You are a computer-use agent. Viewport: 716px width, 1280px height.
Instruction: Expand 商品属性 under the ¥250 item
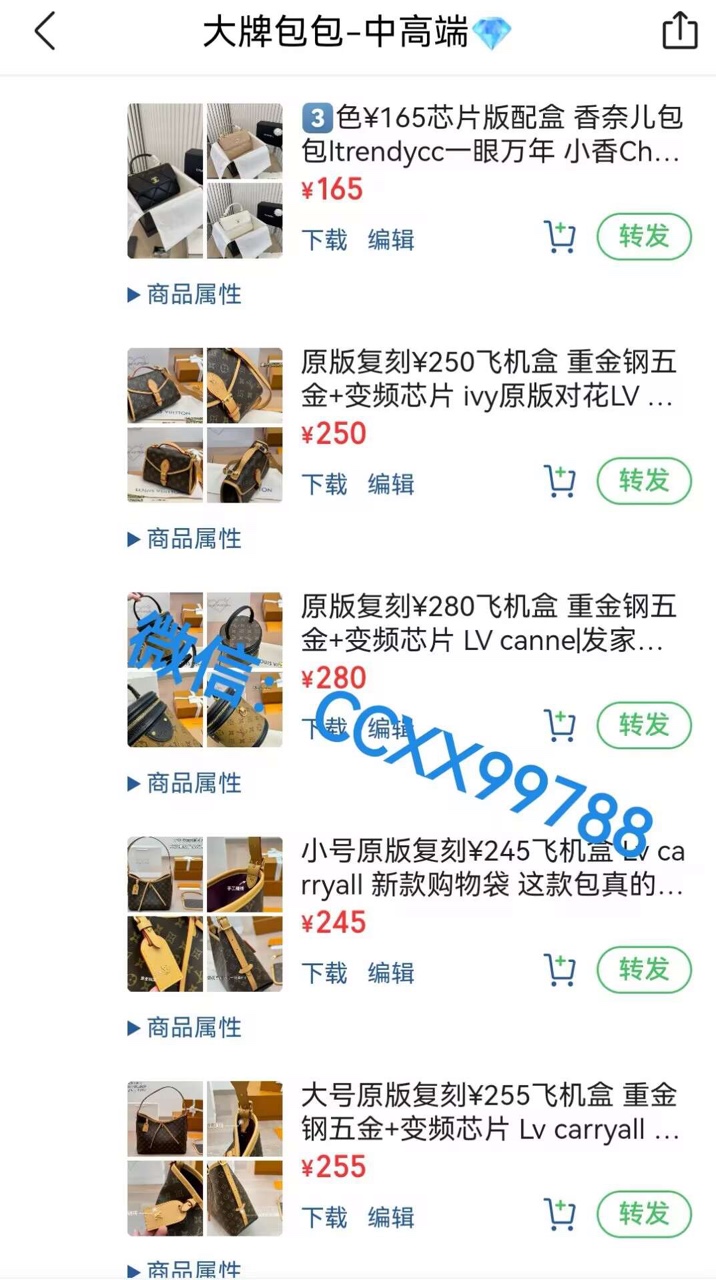pyautogui.click(x=185, y=539)
